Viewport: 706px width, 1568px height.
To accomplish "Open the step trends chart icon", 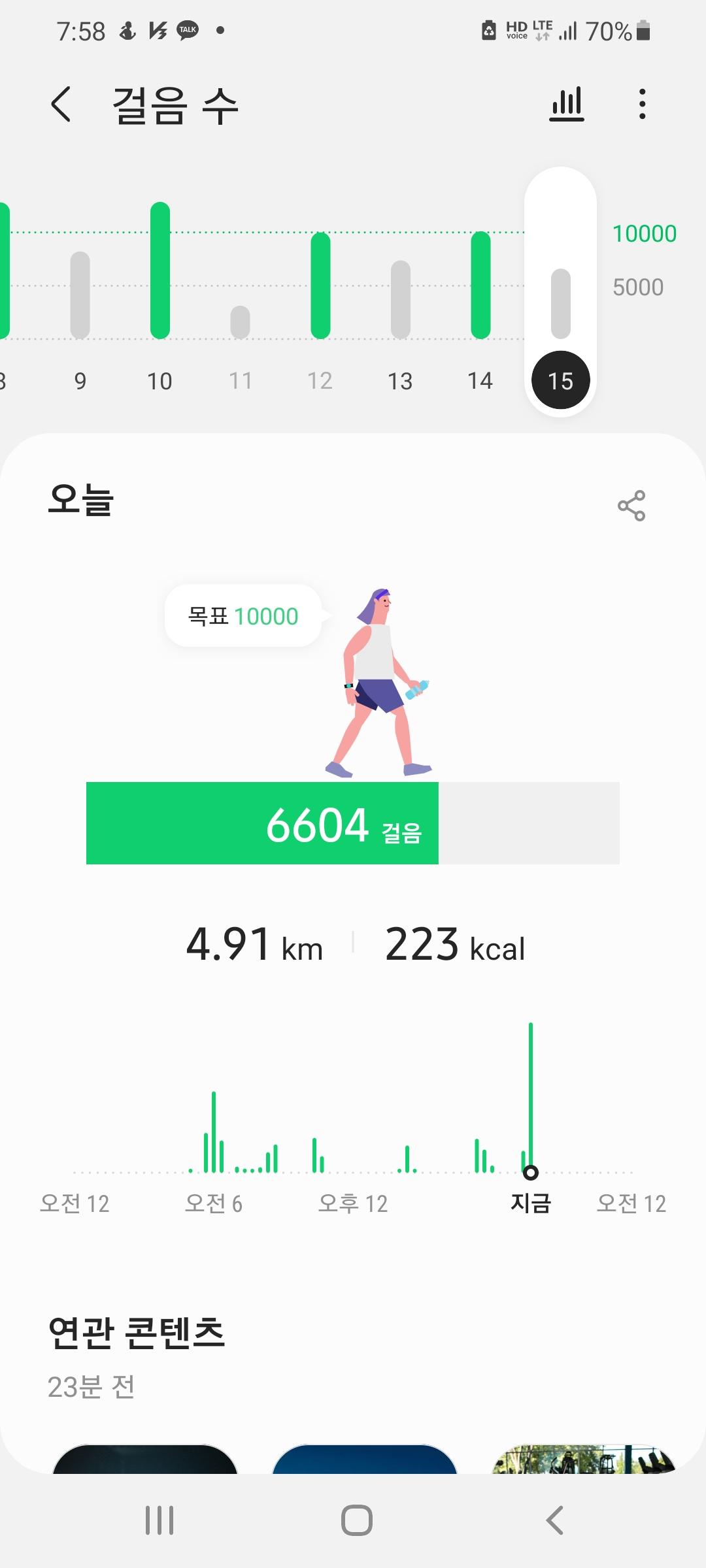I will (566, 105).
